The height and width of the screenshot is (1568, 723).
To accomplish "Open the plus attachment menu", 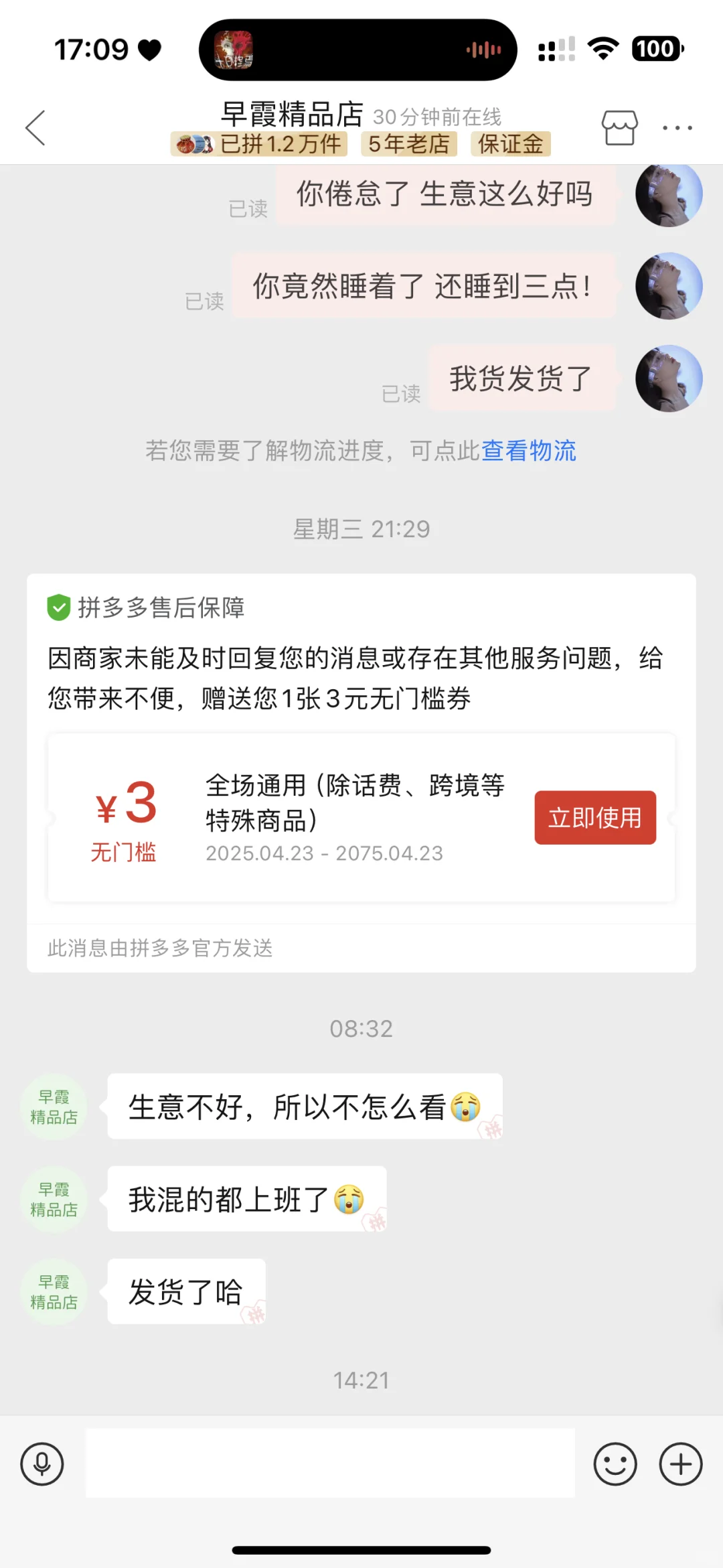I will (680, 1464).
